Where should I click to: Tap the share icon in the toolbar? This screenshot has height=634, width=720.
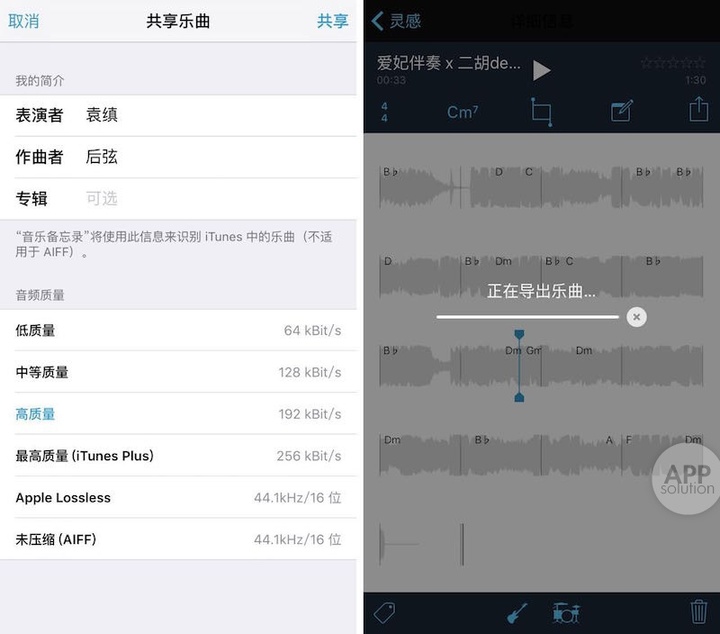(698, 110)
